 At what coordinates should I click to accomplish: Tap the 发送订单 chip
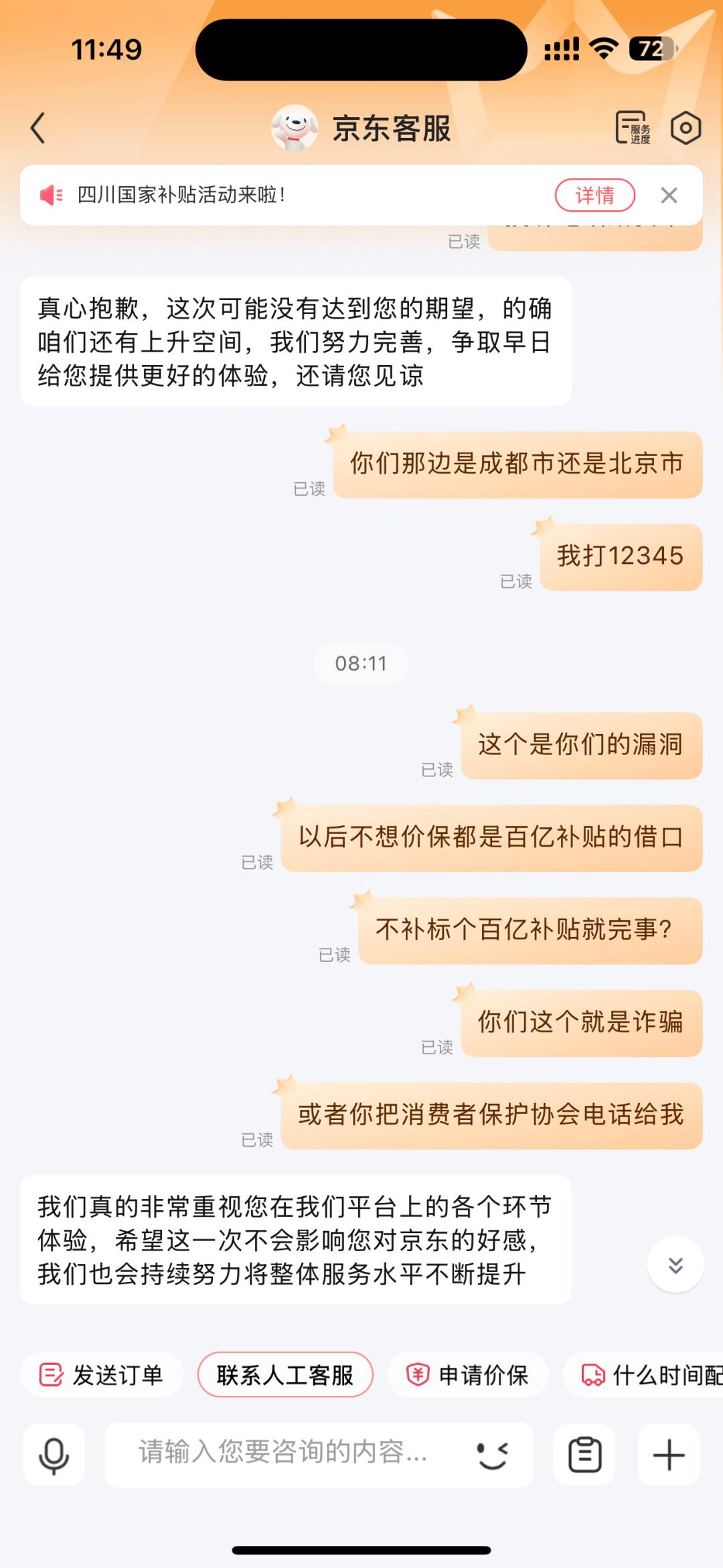click(102, 1375)
